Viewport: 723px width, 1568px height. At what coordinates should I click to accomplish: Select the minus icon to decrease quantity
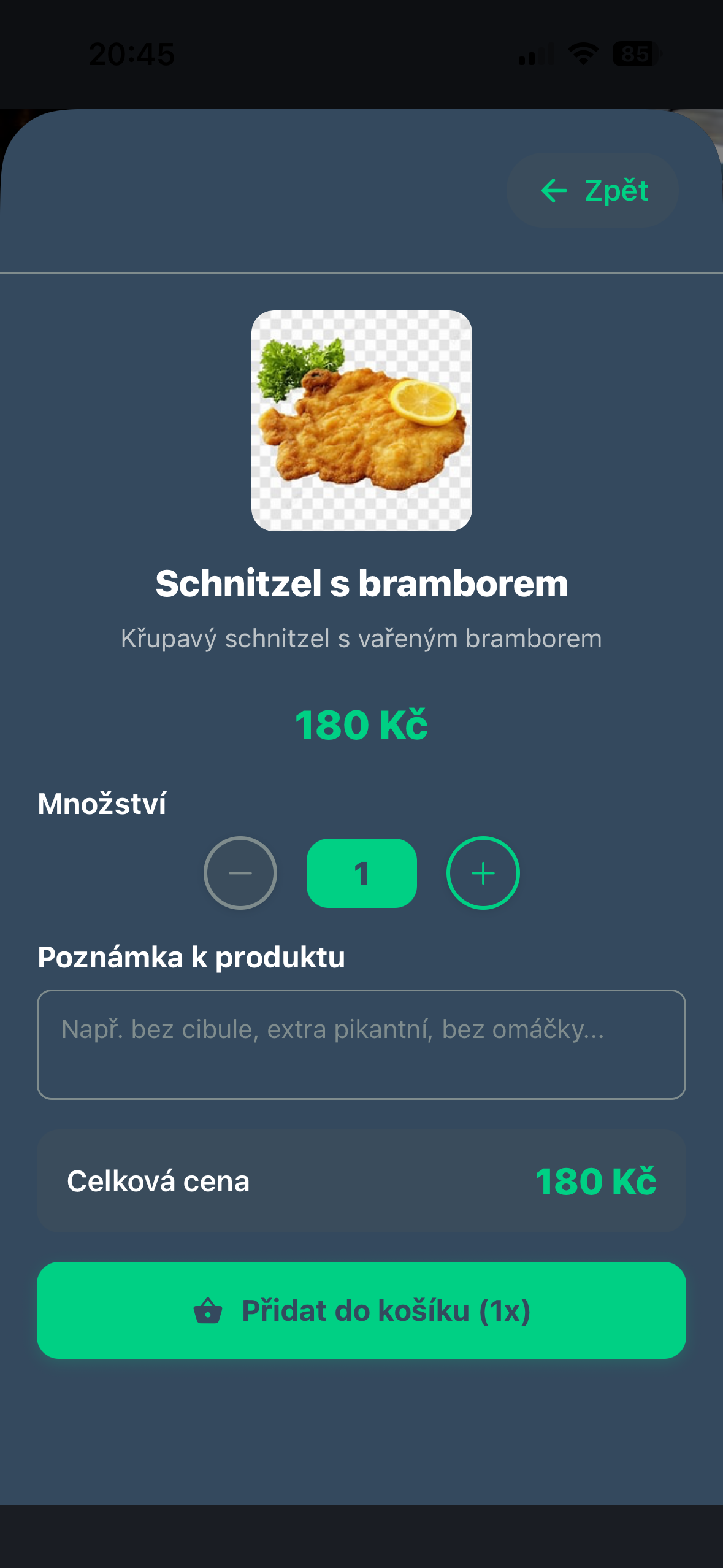pyautogui.click(x=240, y=872)
